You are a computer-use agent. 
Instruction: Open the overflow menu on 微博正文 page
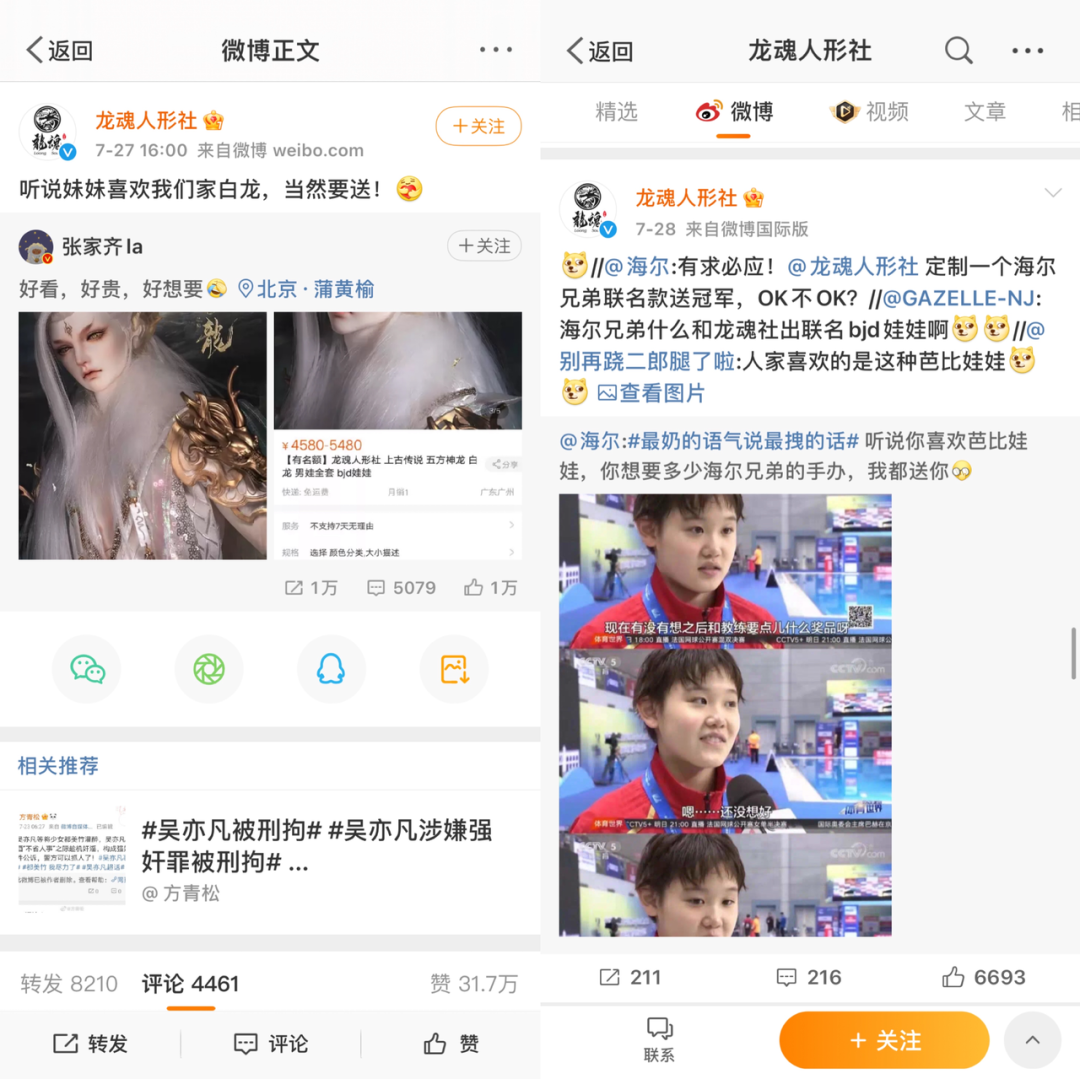point(495,50)
